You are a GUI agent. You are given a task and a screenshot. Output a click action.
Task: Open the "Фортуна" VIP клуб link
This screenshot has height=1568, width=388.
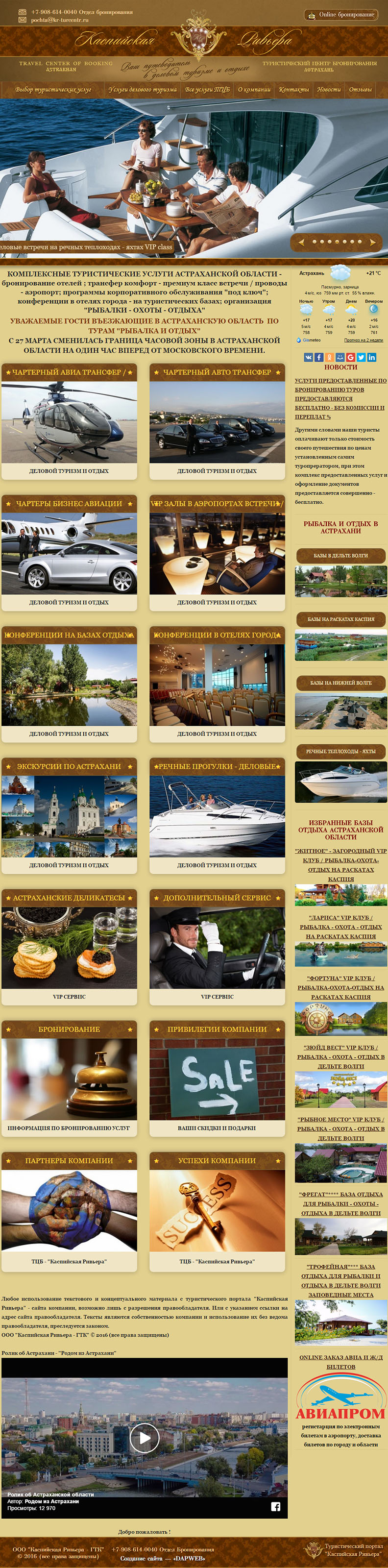340,987
